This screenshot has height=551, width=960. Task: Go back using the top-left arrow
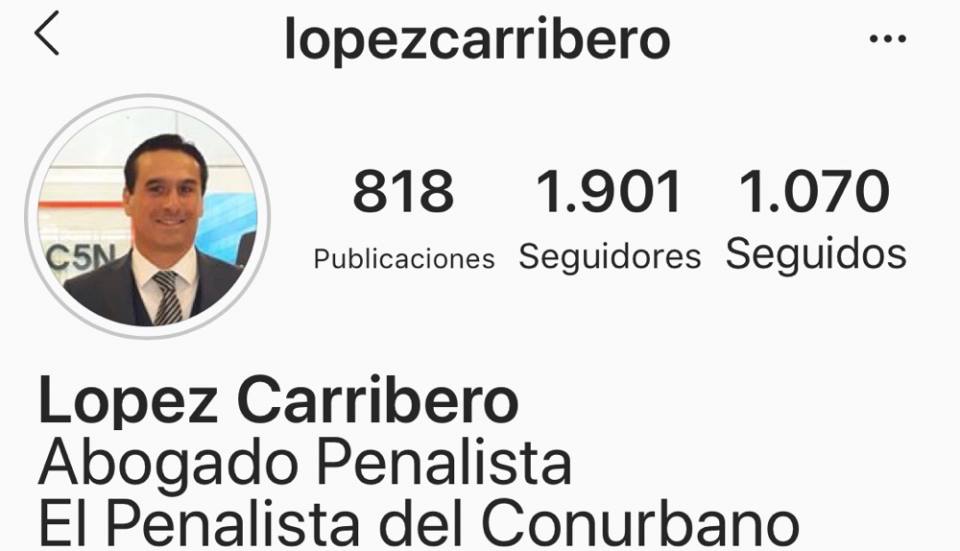[x=47, y=34]
